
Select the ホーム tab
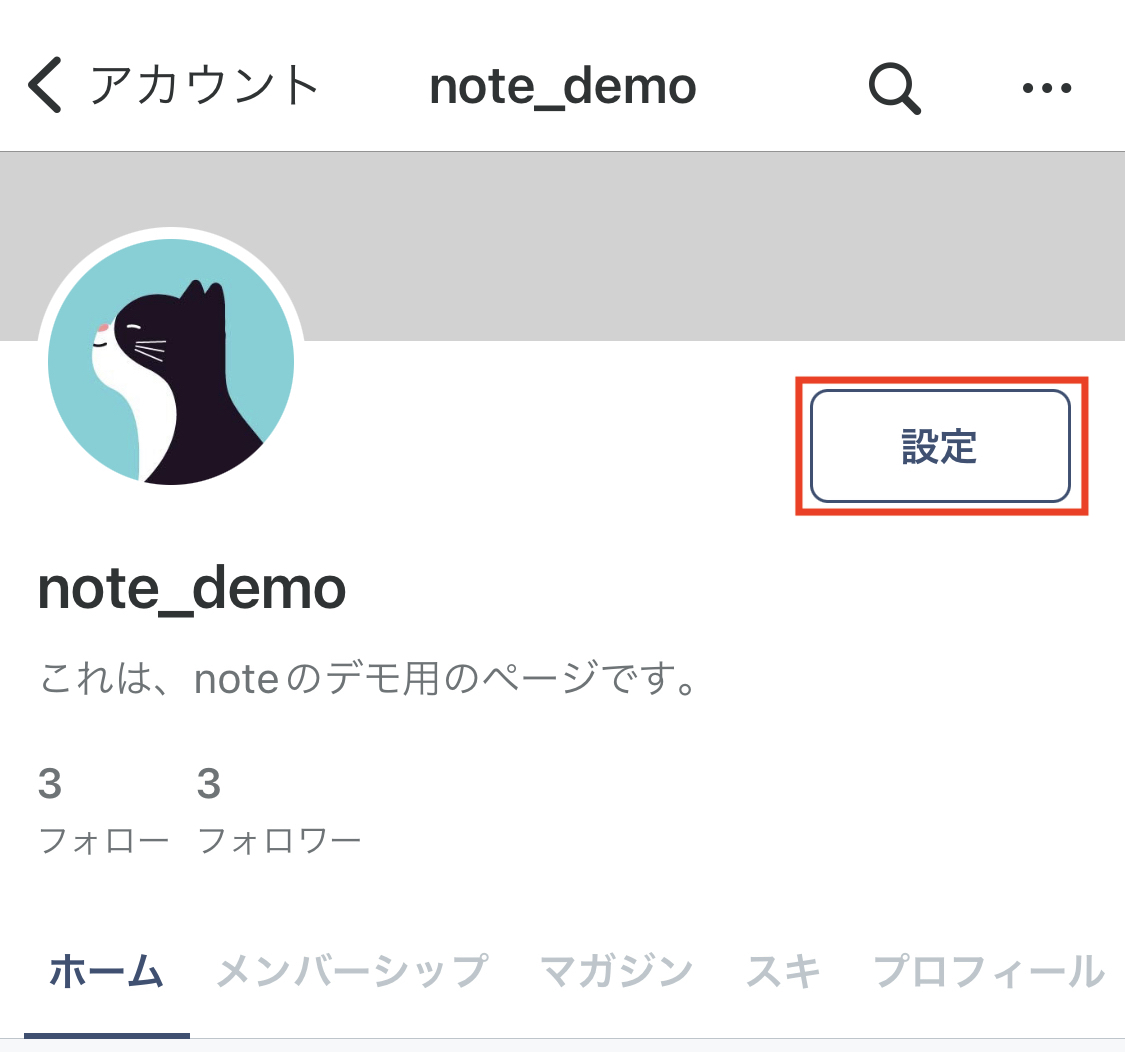(x=106, y=971)
